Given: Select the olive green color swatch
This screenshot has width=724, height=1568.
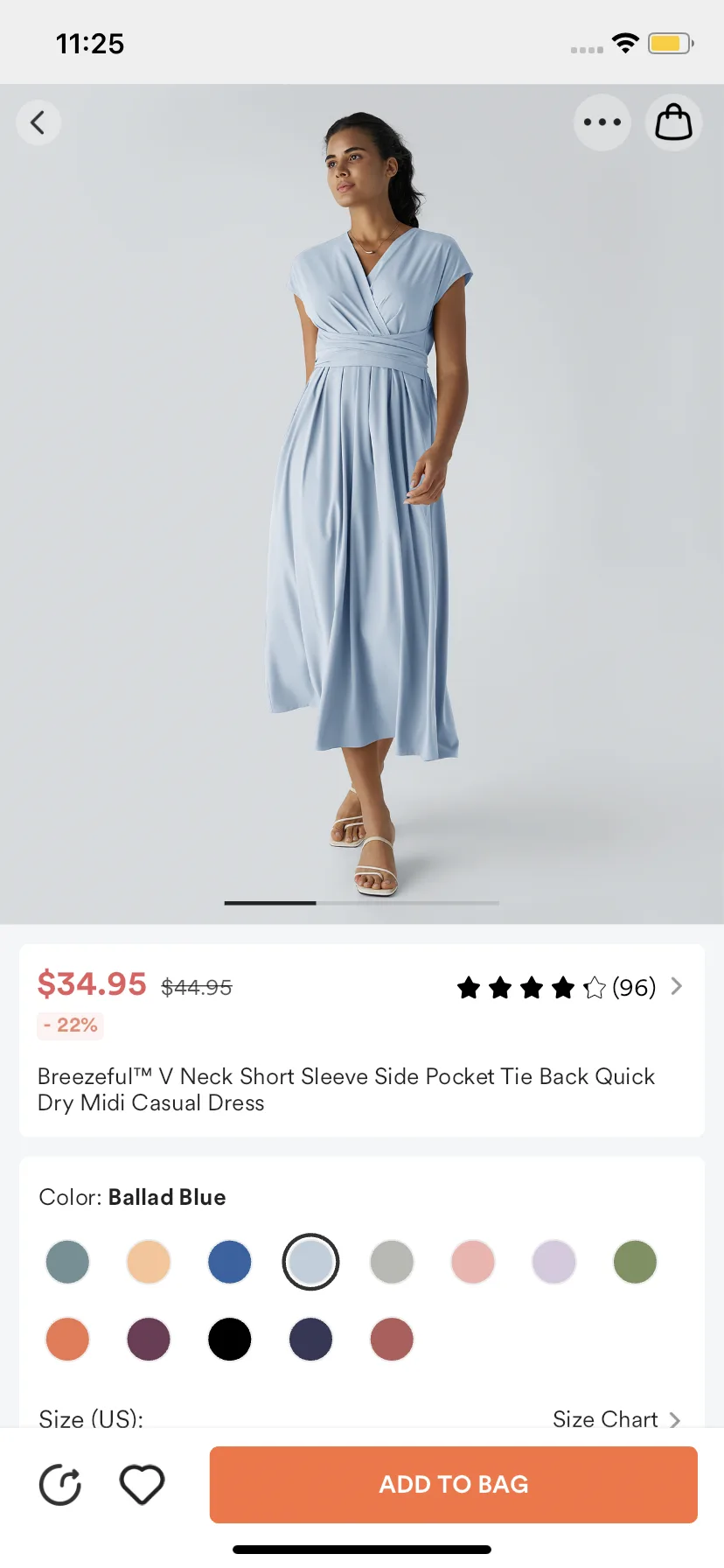Looking at the screenshot, I should pos(636,1262).
